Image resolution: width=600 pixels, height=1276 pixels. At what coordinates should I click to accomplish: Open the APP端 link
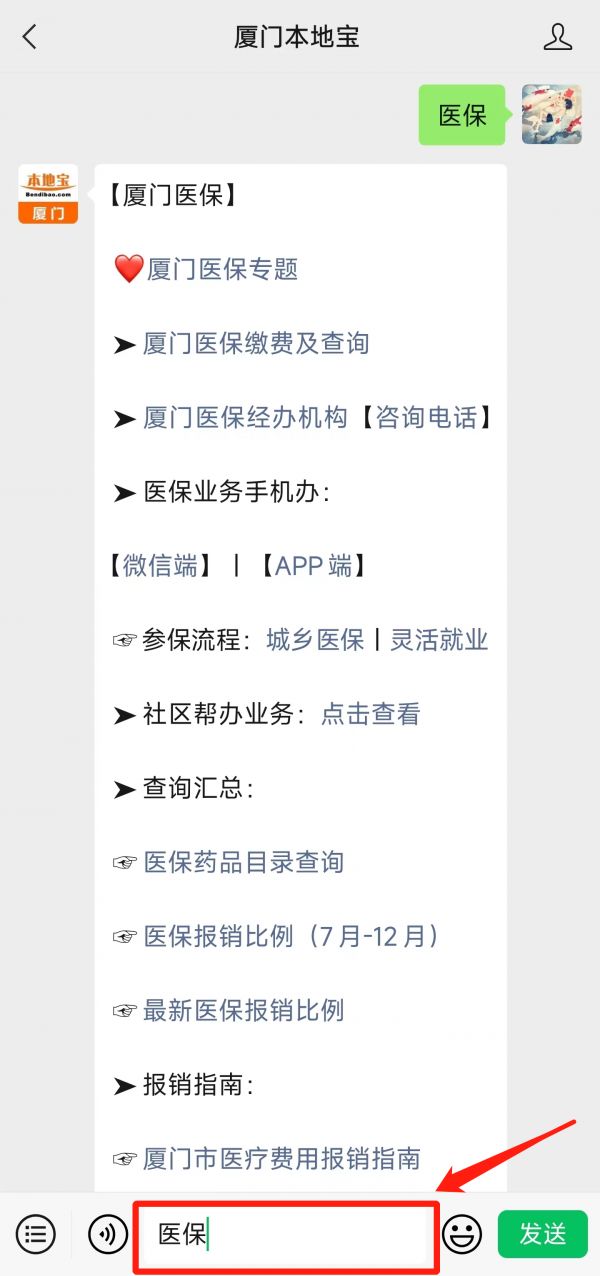313,566
